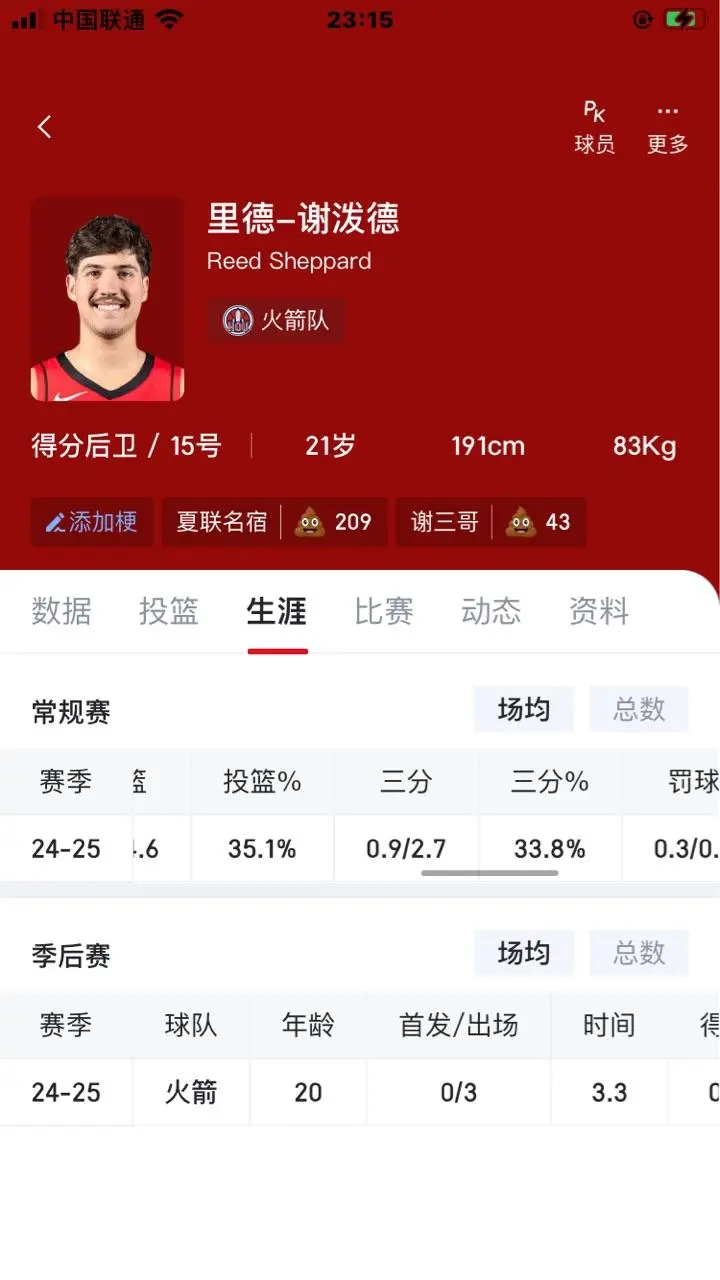Image resolution: width=720 pixels, height=1280 pixels.
Task: Open the PK 球员 comparison
Action: pos(594,128)
